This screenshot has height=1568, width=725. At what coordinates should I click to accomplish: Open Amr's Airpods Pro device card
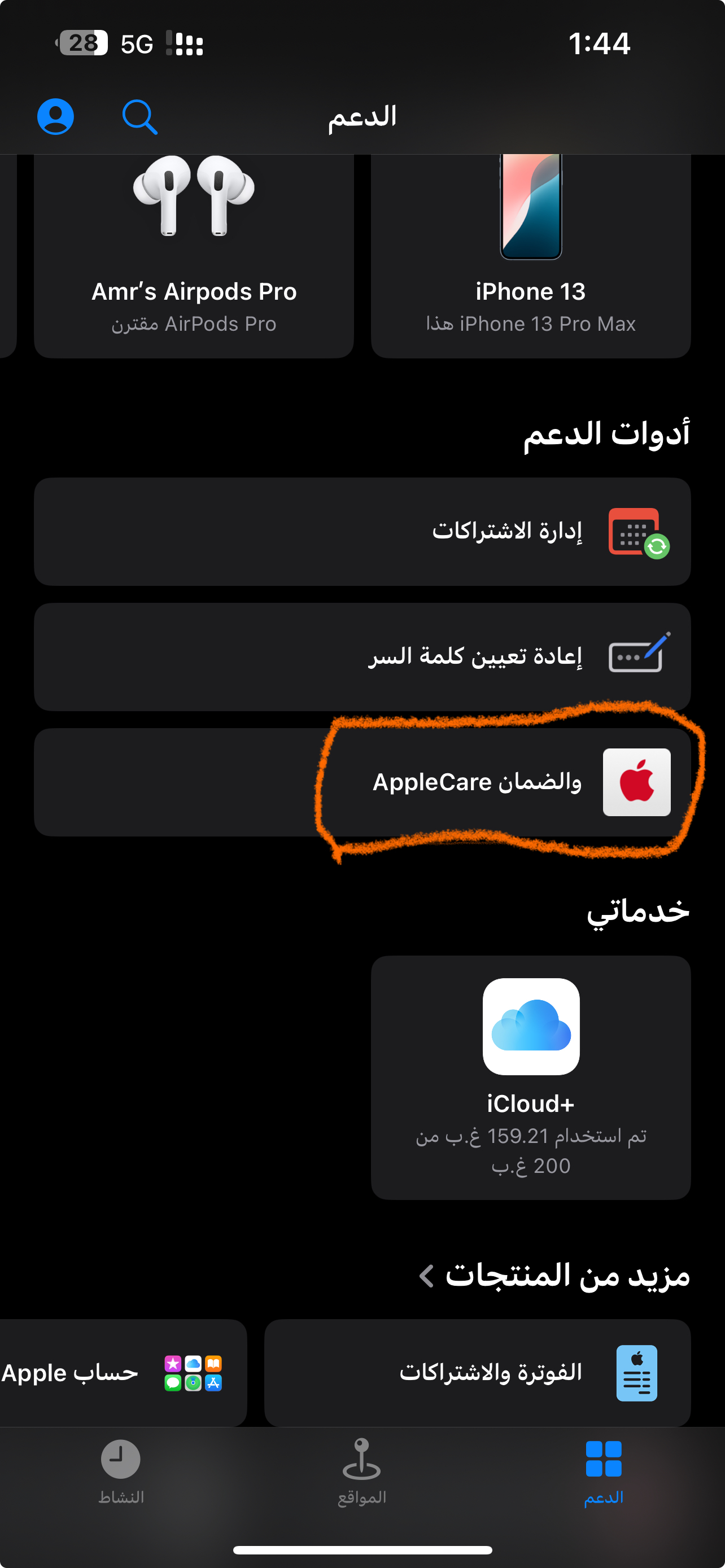click(194, 256)
